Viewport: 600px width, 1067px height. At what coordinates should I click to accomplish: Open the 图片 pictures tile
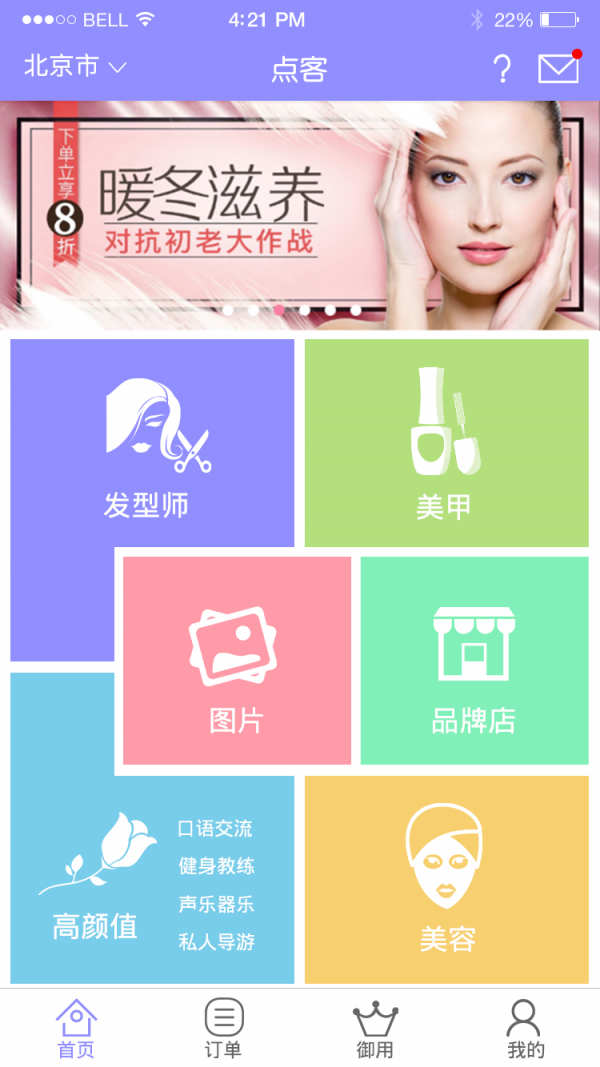point(237,660)
